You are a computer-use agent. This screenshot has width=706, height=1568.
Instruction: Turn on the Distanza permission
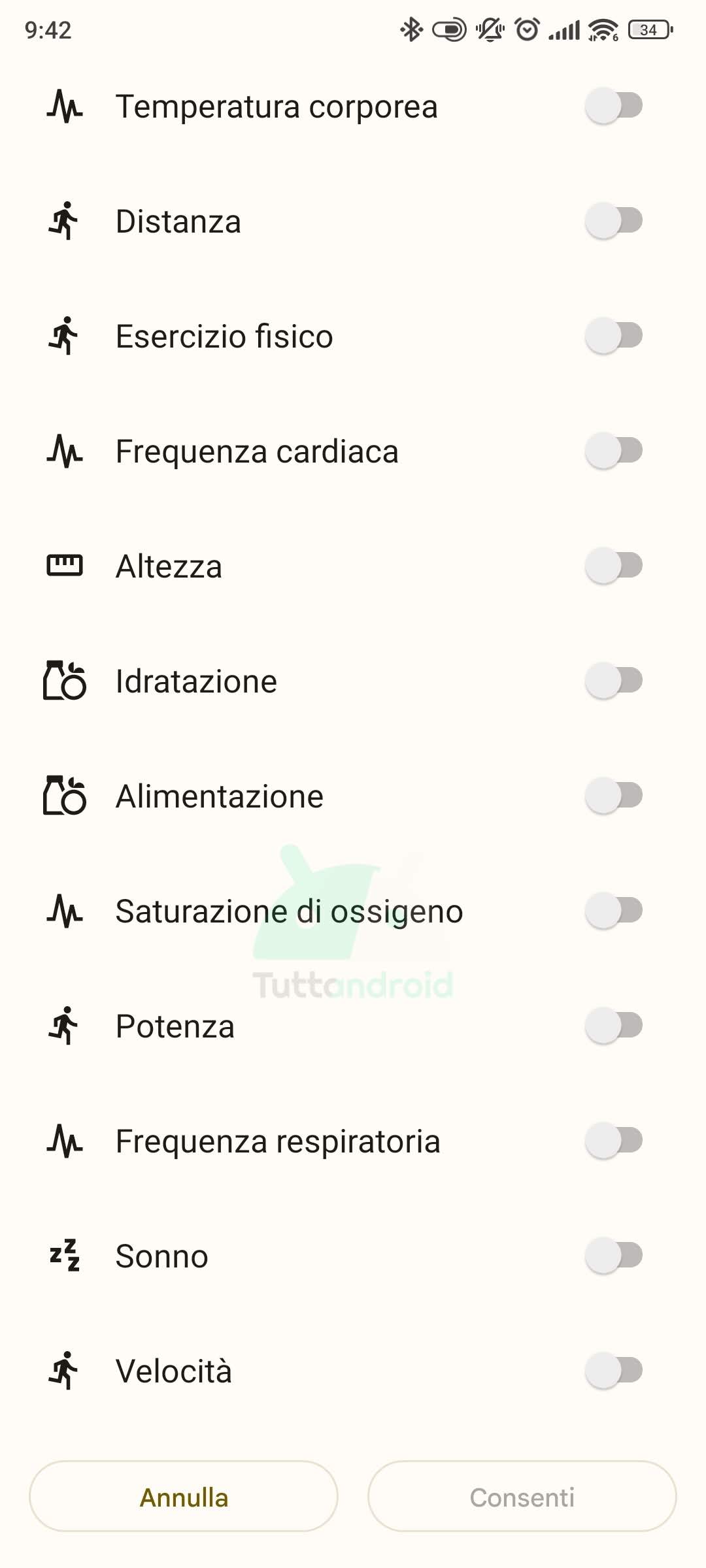(x=614, y=221)
